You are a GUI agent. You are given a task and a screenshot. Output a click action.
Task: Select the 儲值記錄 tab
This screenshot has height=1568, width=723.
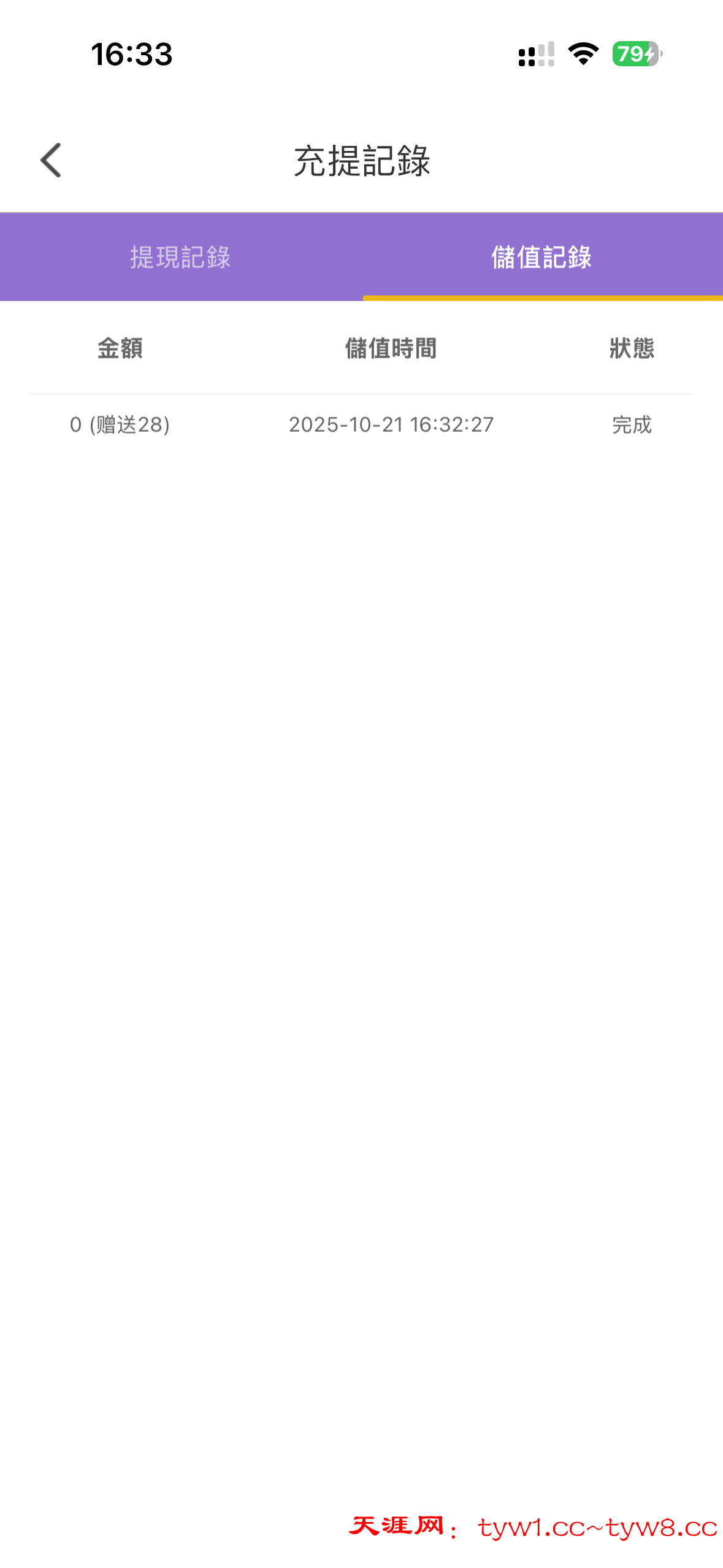[542, 258]
